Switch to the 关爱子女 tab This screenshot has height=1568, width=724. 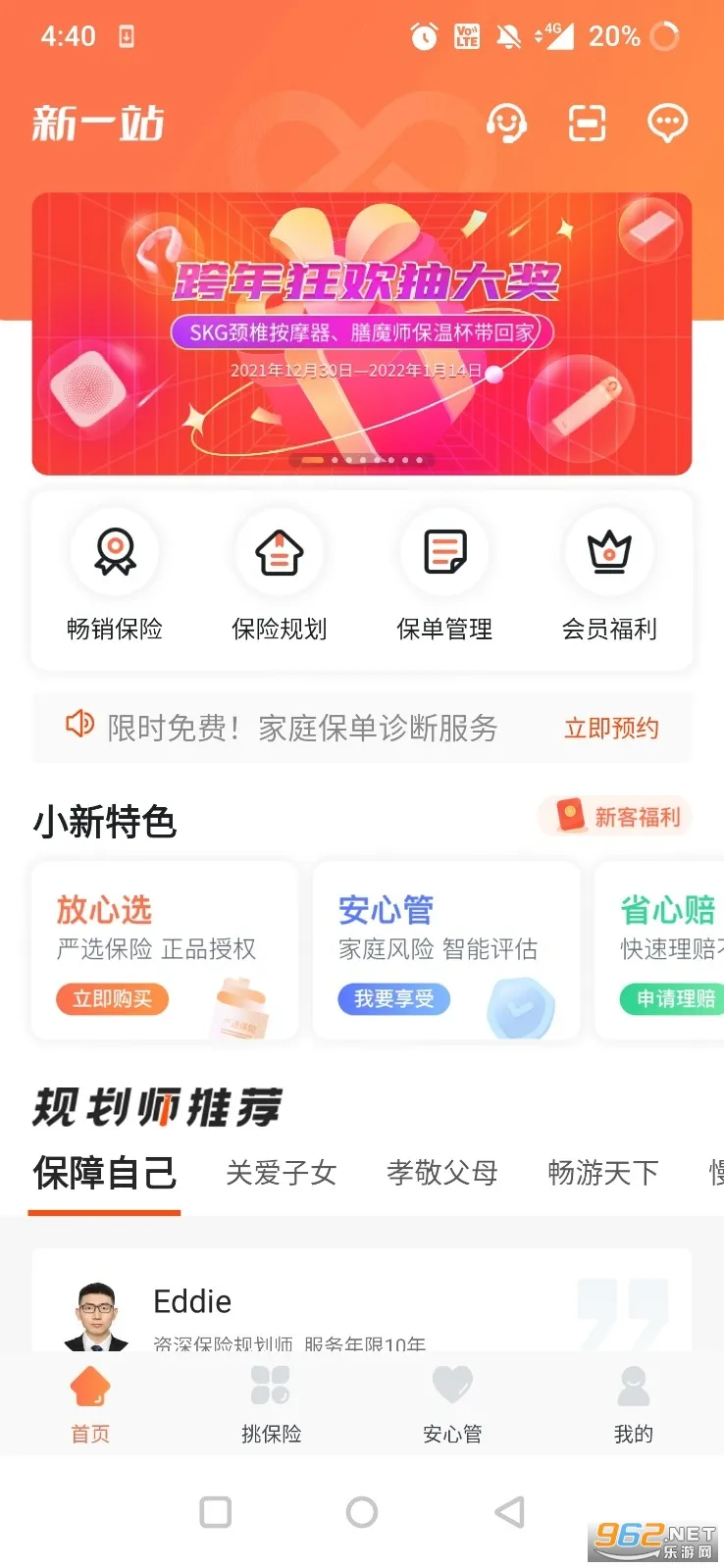point(283,1173)
